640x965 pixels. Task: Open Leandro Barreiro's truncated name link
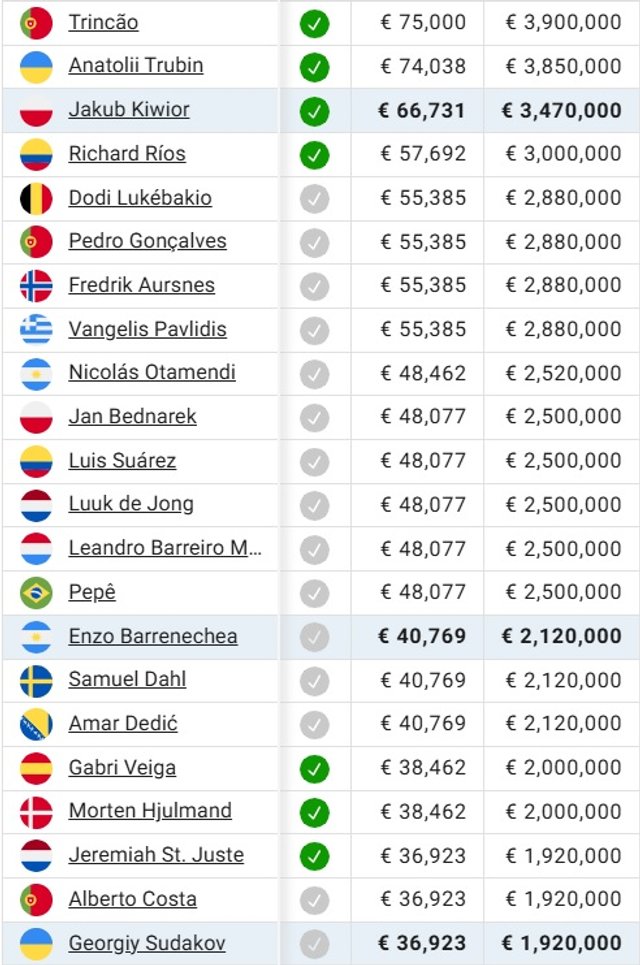coord(165,548)
